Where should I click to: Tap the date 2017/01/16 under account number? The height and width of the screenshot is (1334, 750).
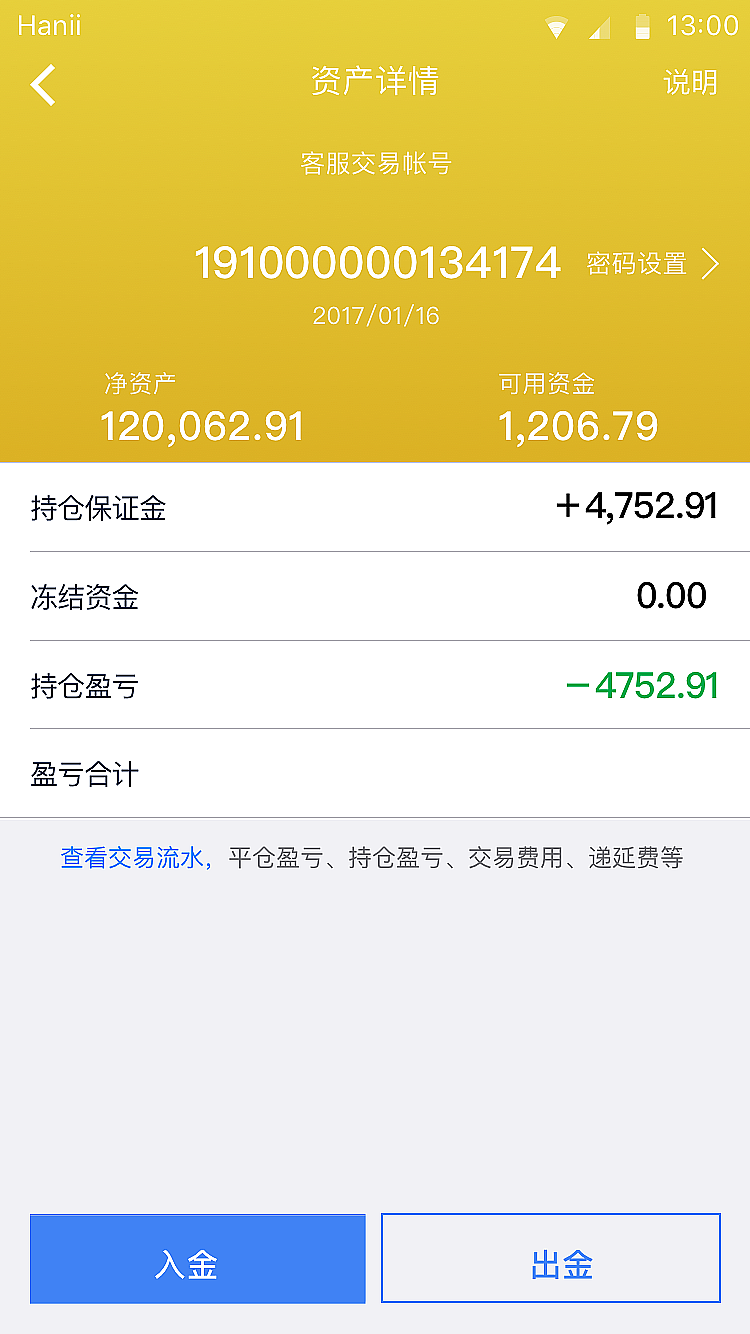pos(375,314)
